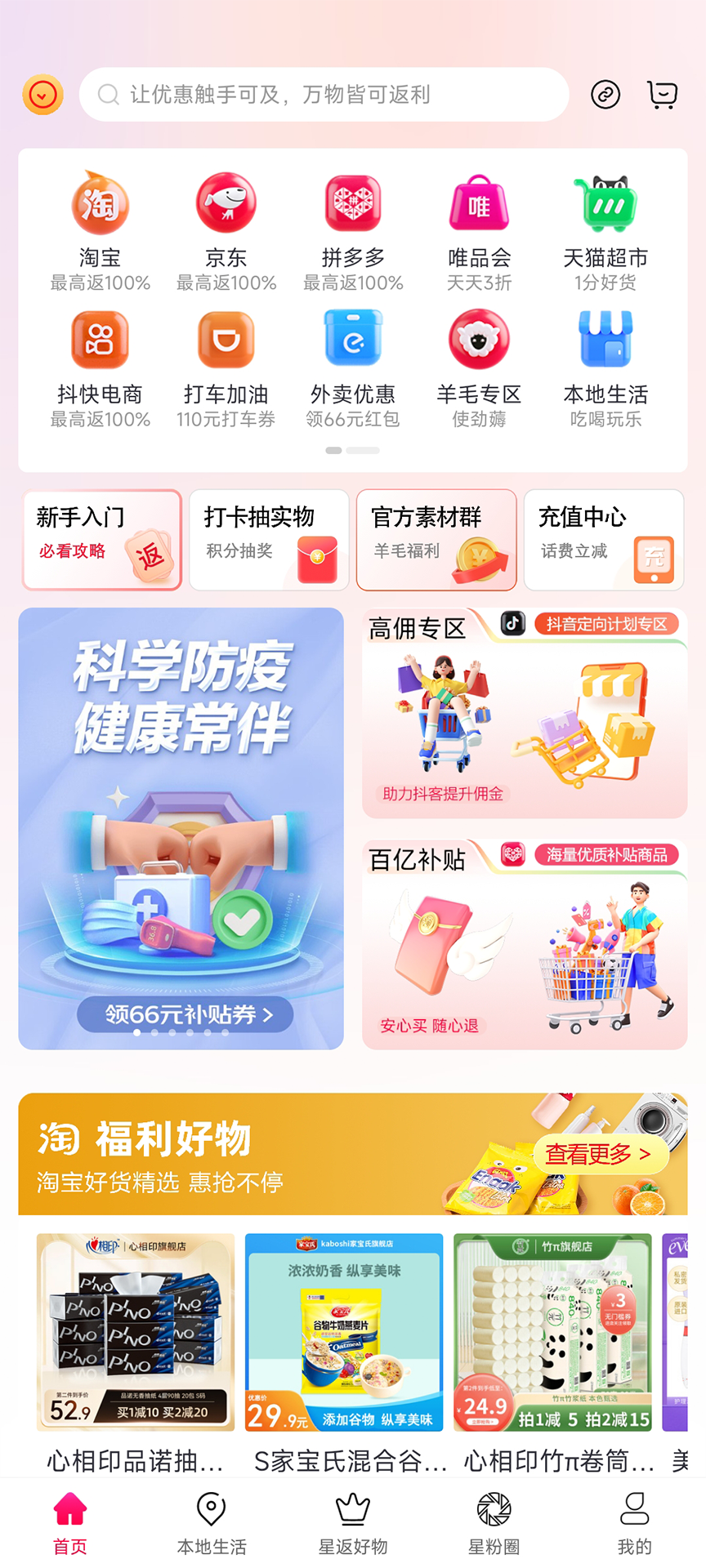Claim the 领66元补贴券 banner button
The width and height of the screenshot is (706, 1568).
pos(185,1014)
